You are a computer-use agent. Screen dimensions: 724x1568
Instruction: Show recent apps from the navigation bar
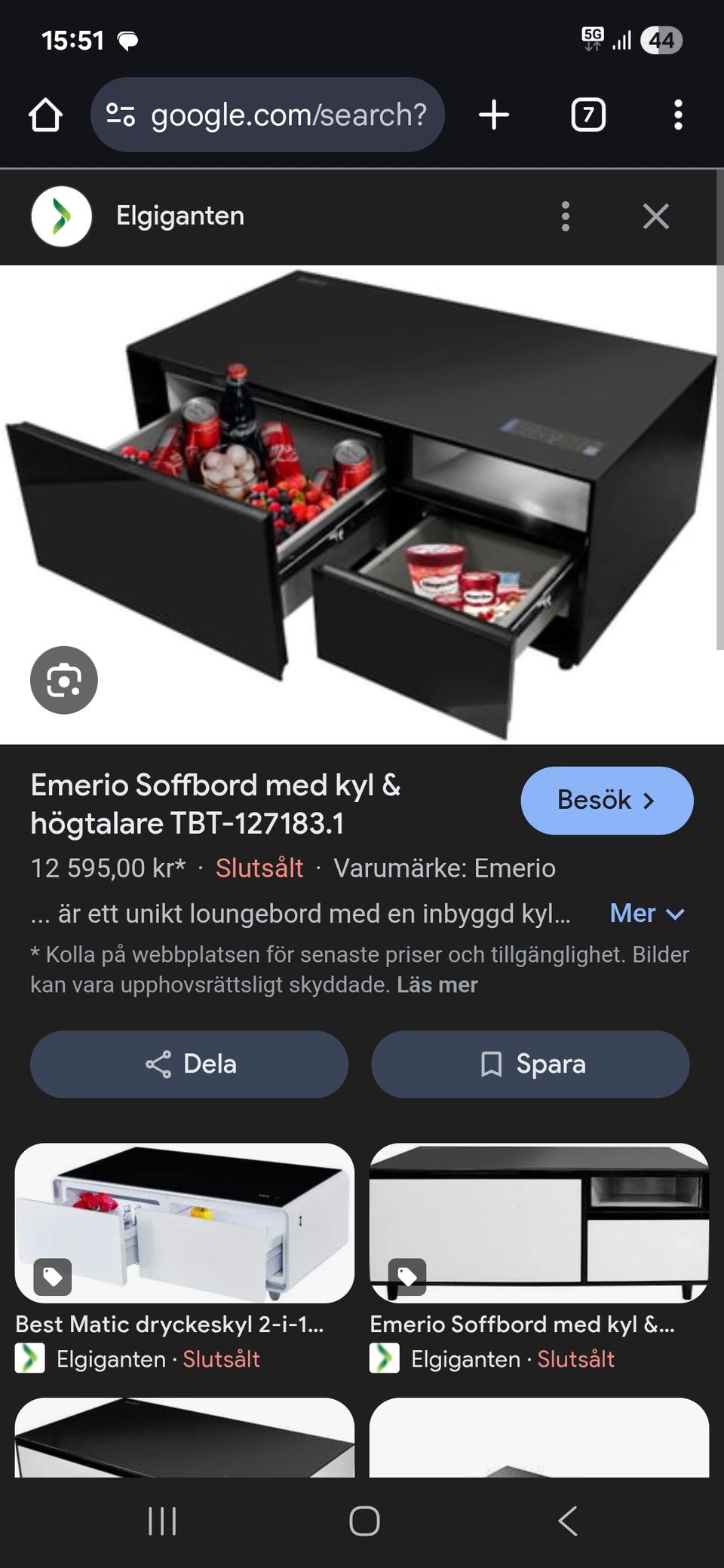point(162,1521)
